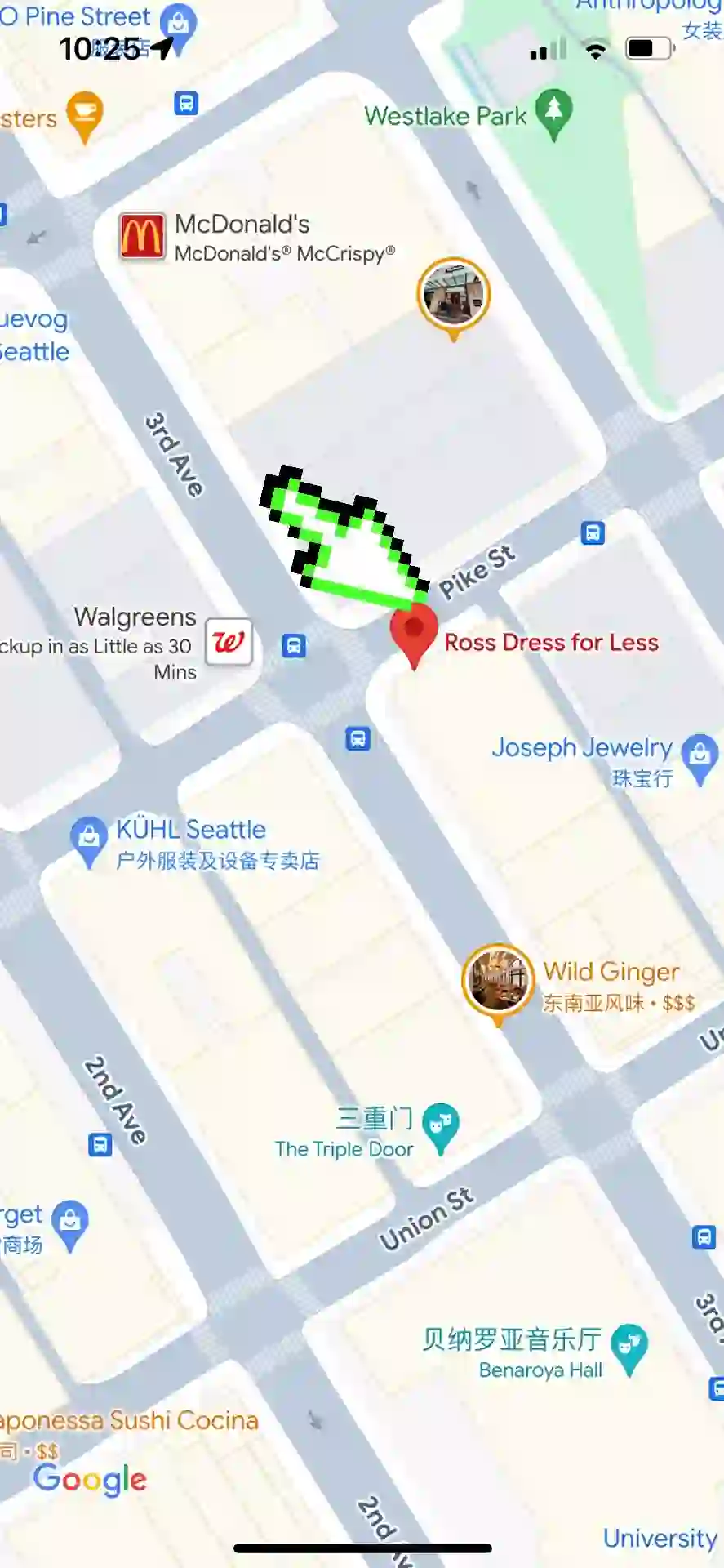
Task: Open Joseph Jewelry shopping pin
Action: tap(700, 755)
